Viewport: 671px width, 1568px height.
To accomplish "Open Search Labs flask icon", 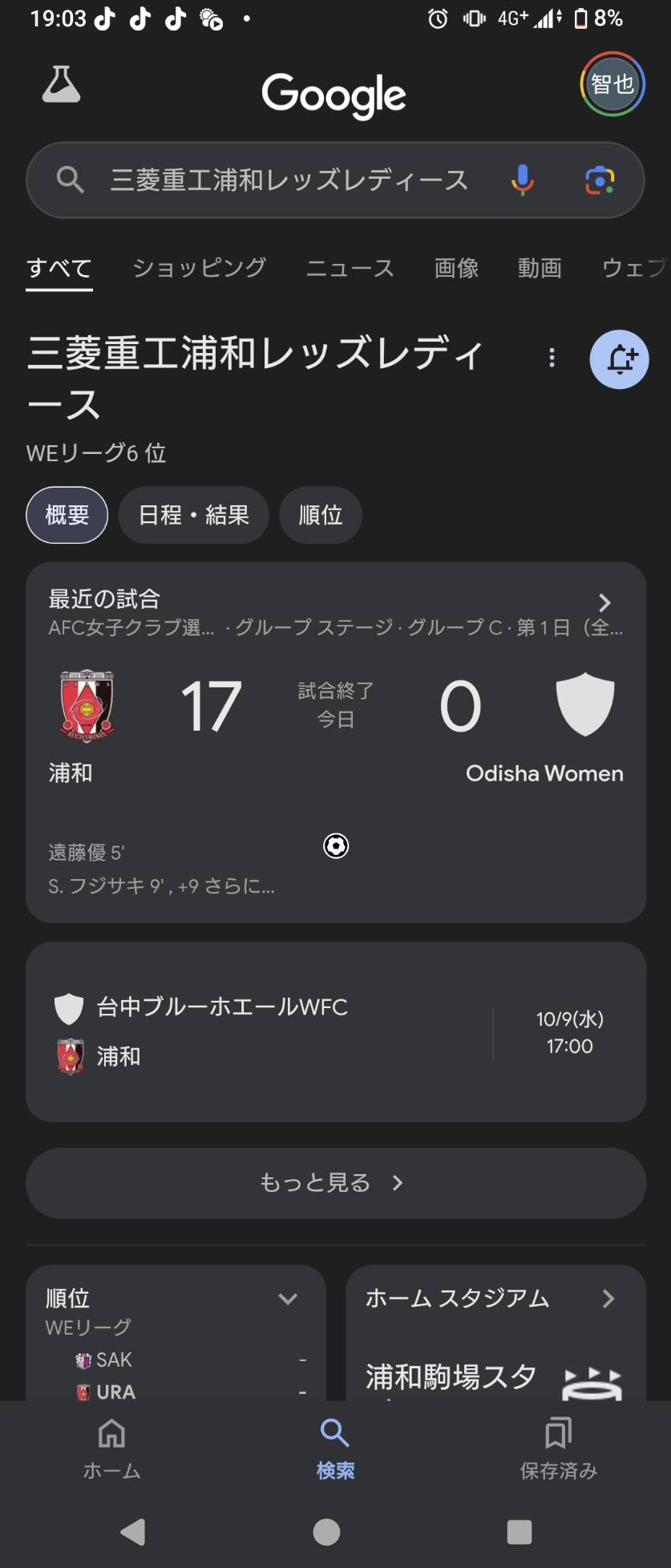I will tap(61, 85).
